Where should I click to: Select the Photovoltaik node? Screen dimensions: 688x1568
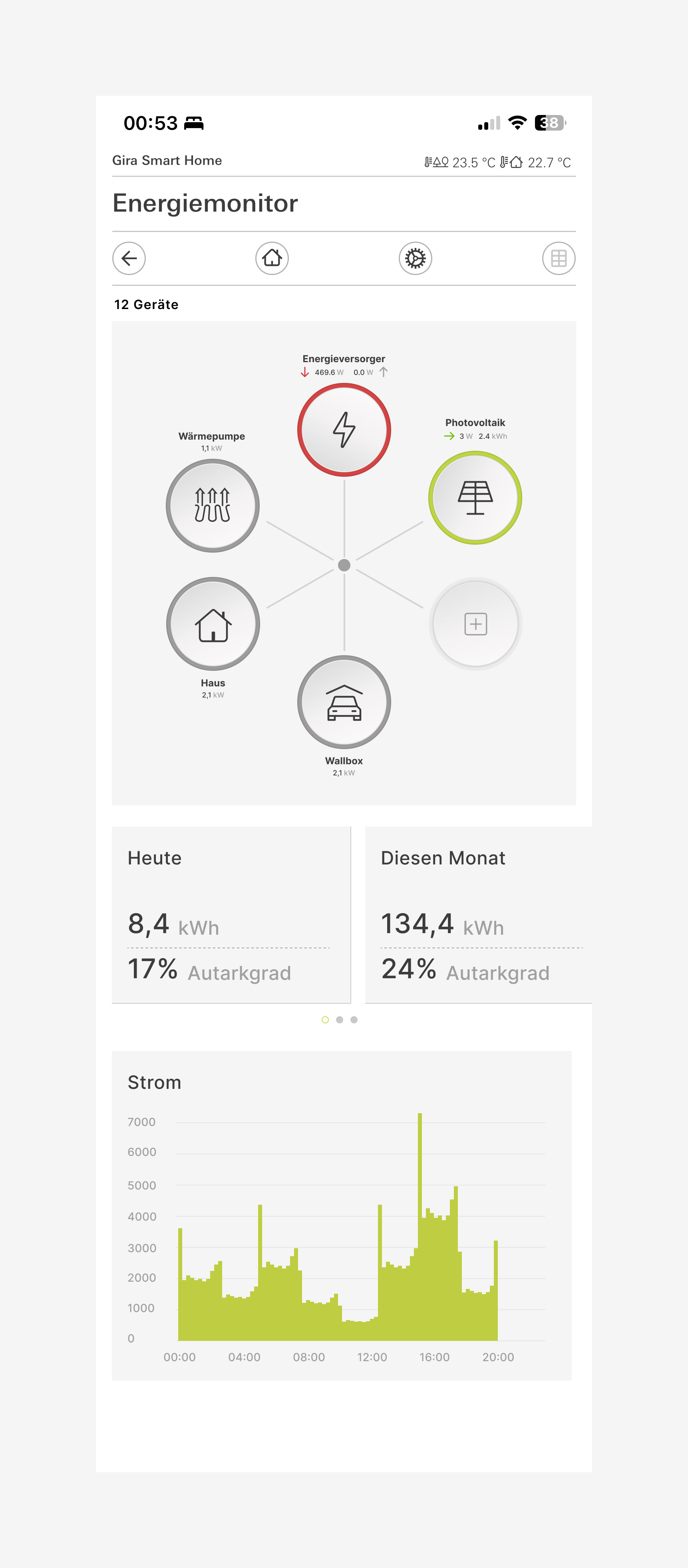click(475, 497)
